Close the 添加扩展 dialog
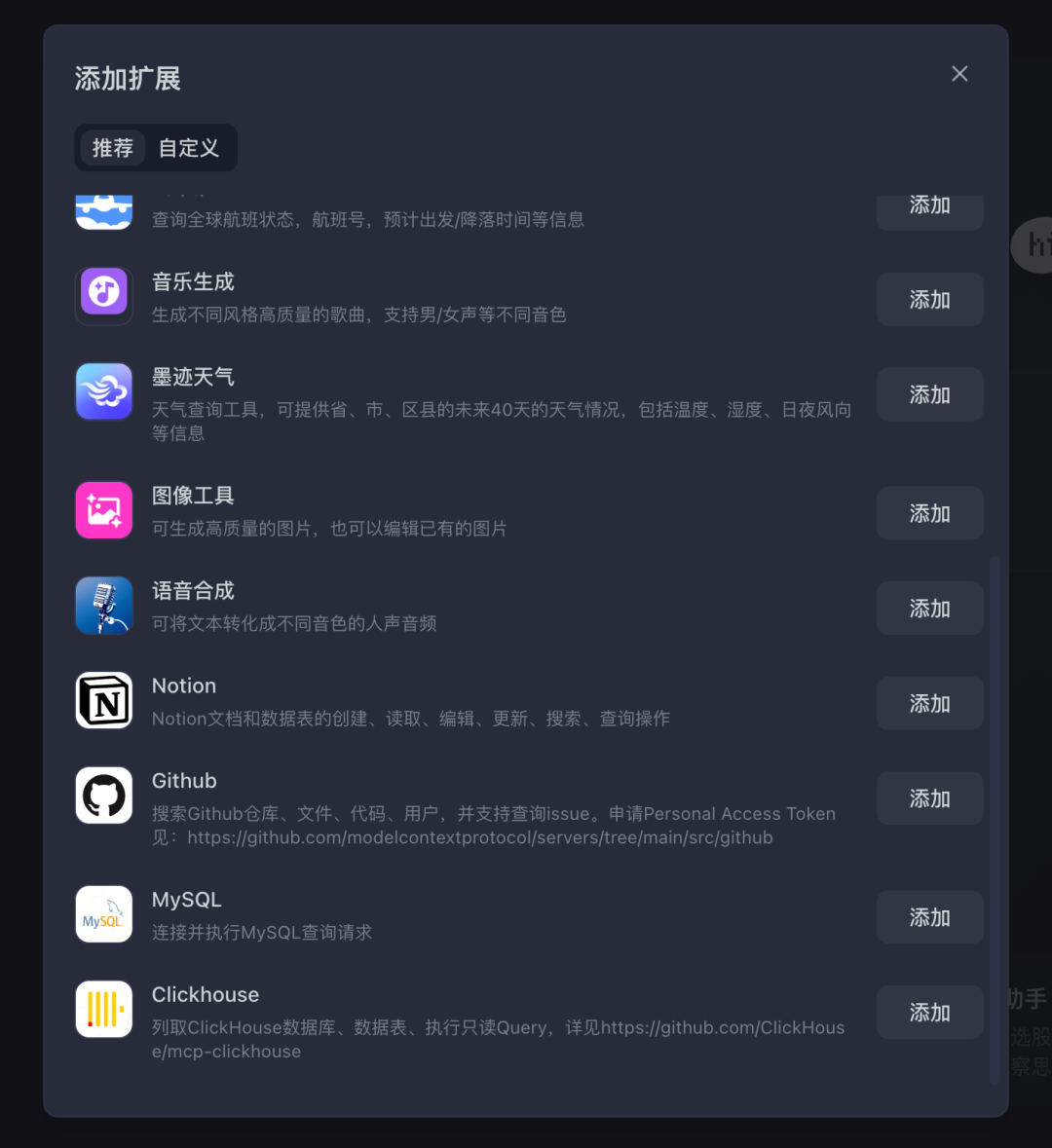 click(x=959, y=74)
